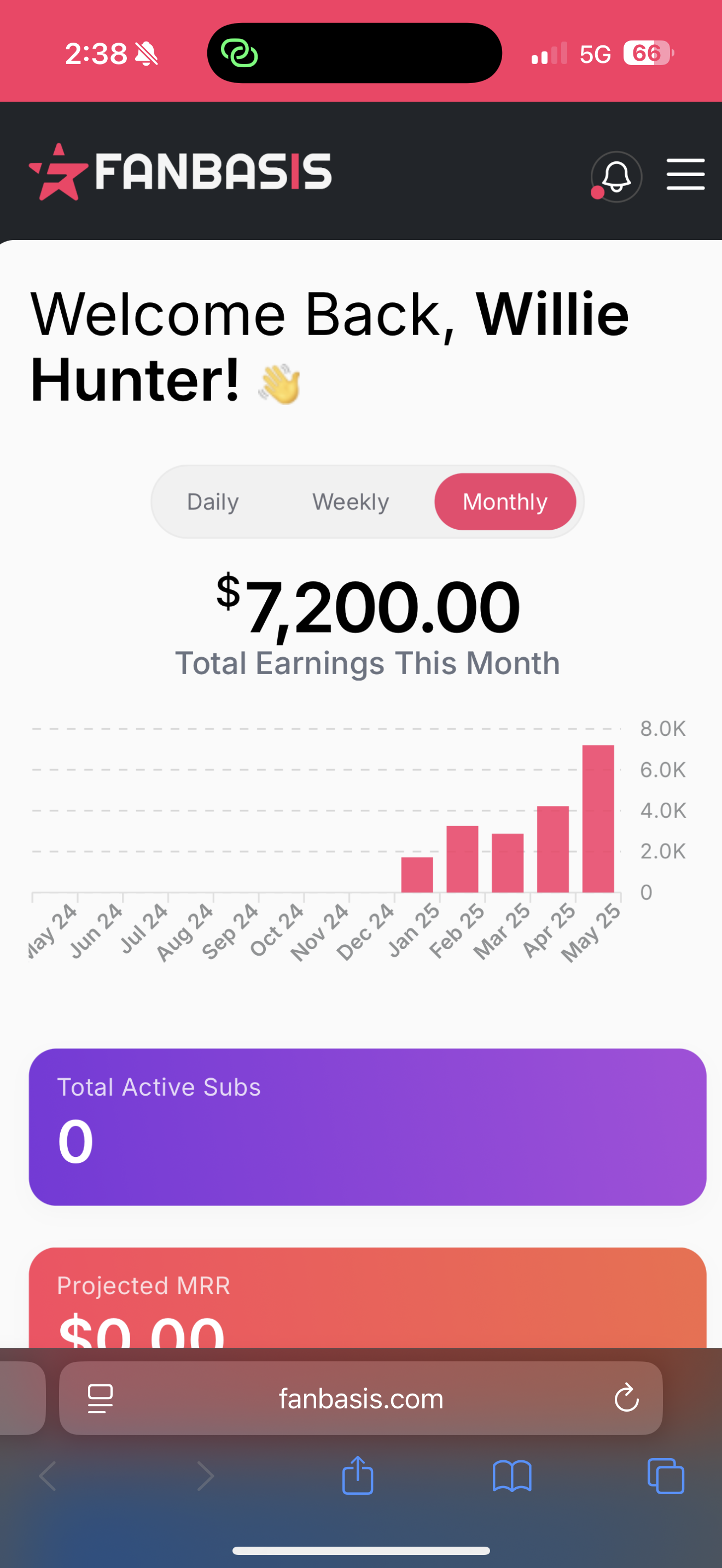The image size is (722, 1568).
Task: Tap the fanbasis.com address bar
Action: 361,1399
